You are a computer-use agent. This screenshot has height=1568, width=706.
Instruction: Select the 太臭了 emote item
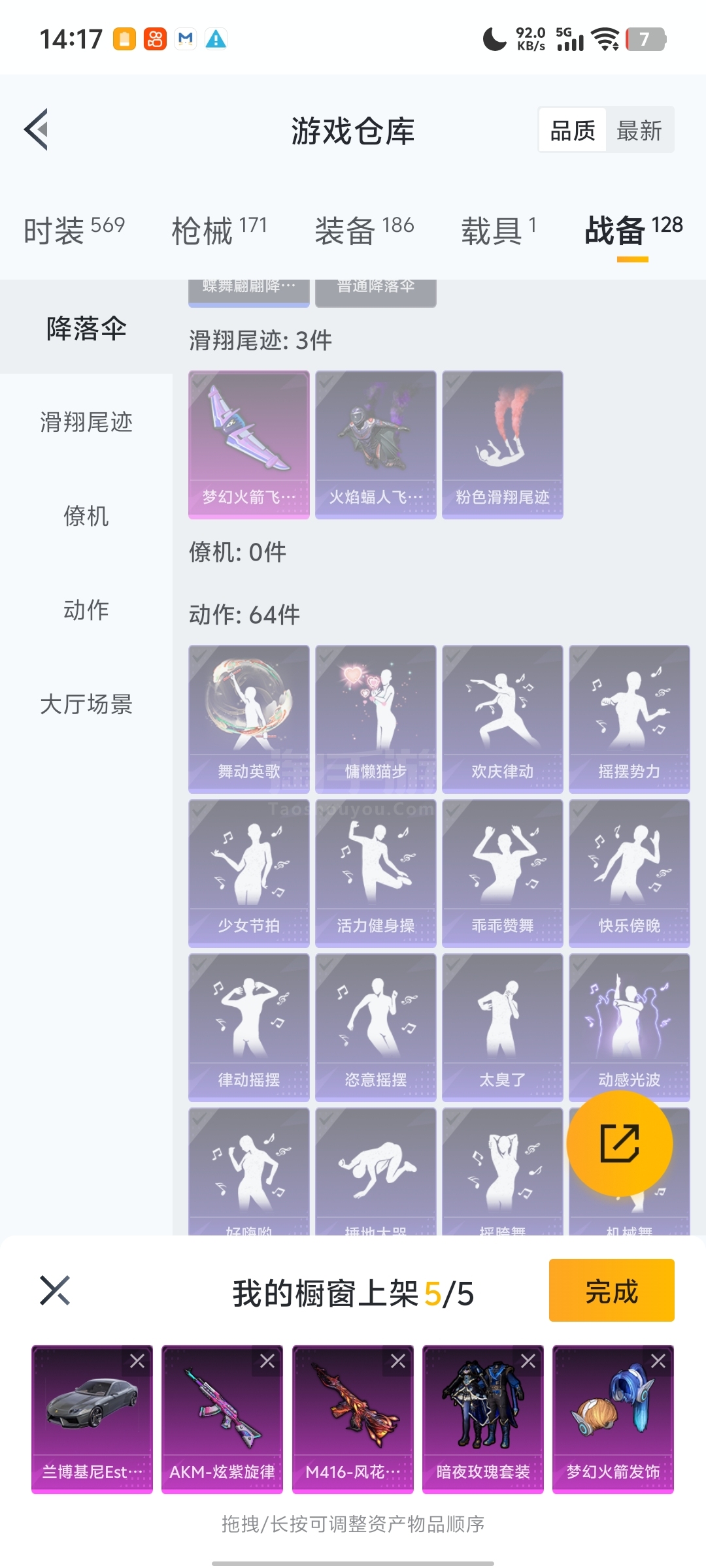[502, 1027]
